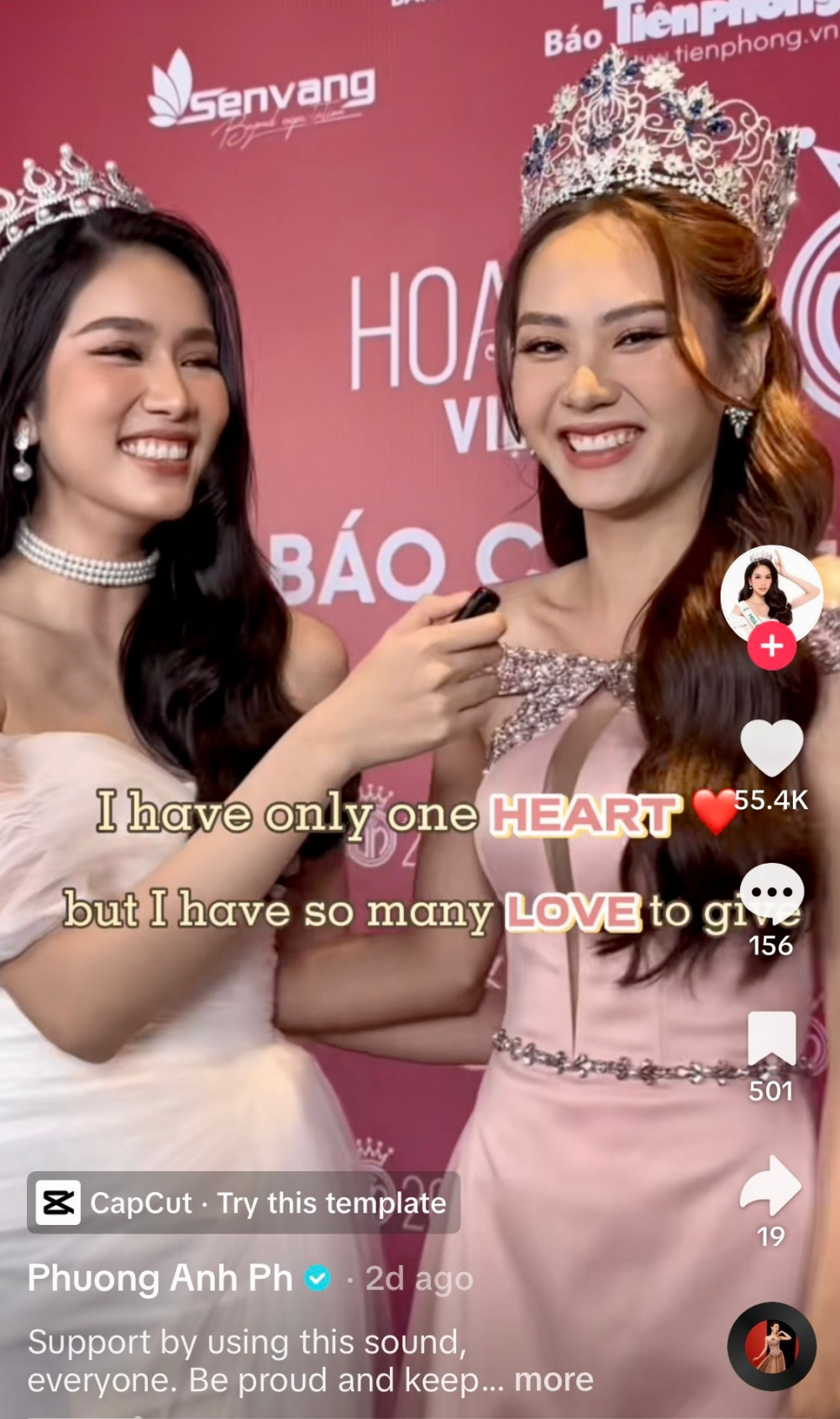Screen dimensions: 840x1419
Task: Like this video with the heart
Action: coord(771,748)
